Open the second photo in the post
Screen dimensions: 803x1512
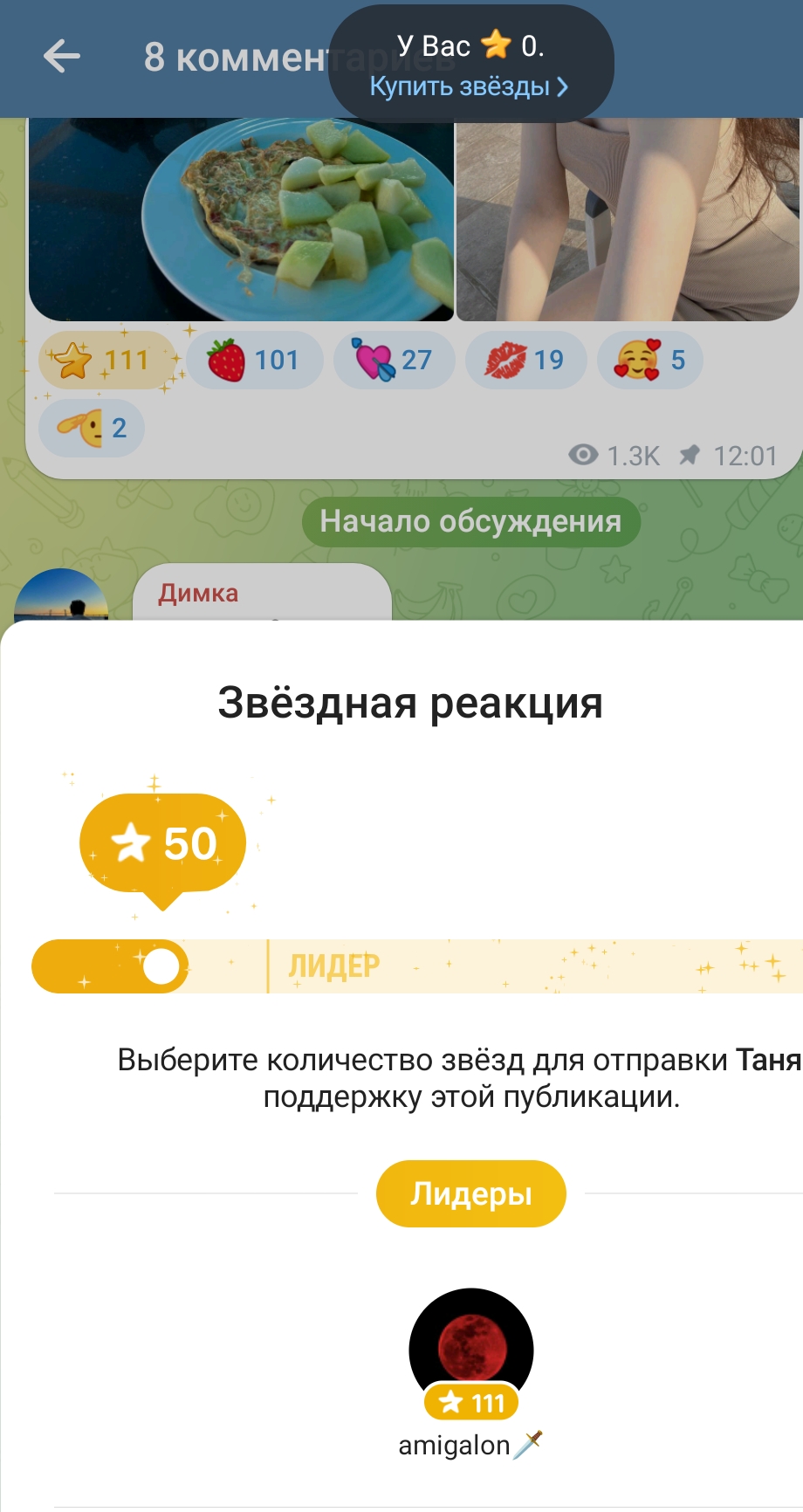coord(627,218)
